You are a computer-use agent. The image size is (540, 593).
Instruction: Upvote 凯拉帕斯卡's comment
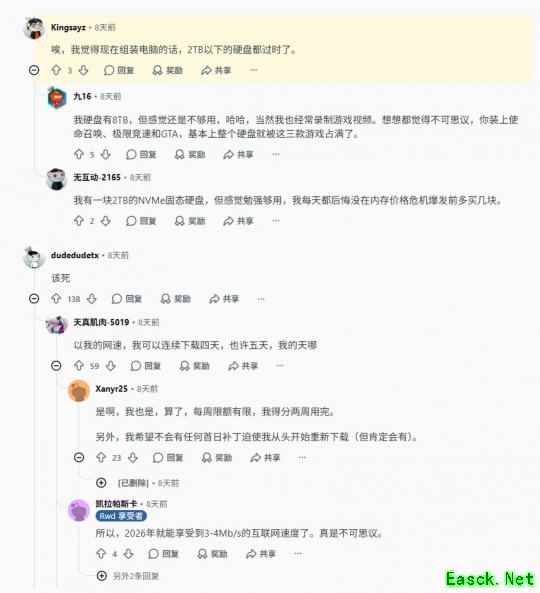click(101, 554)
